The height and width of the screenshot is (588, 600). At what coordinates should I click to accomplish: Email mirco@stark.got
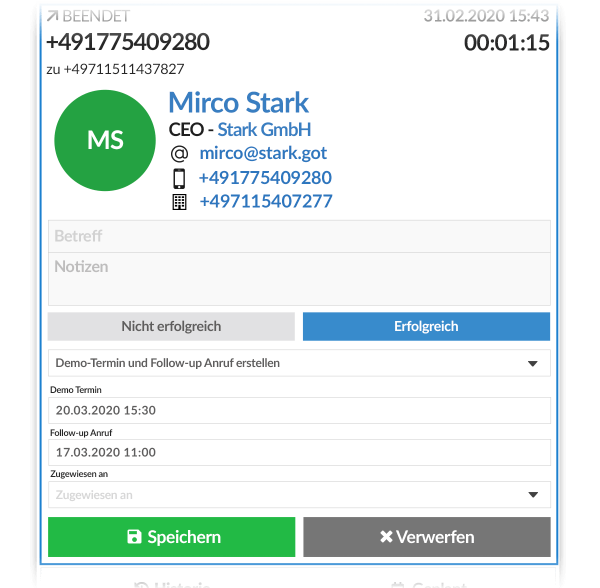click(x=263, y=153)
